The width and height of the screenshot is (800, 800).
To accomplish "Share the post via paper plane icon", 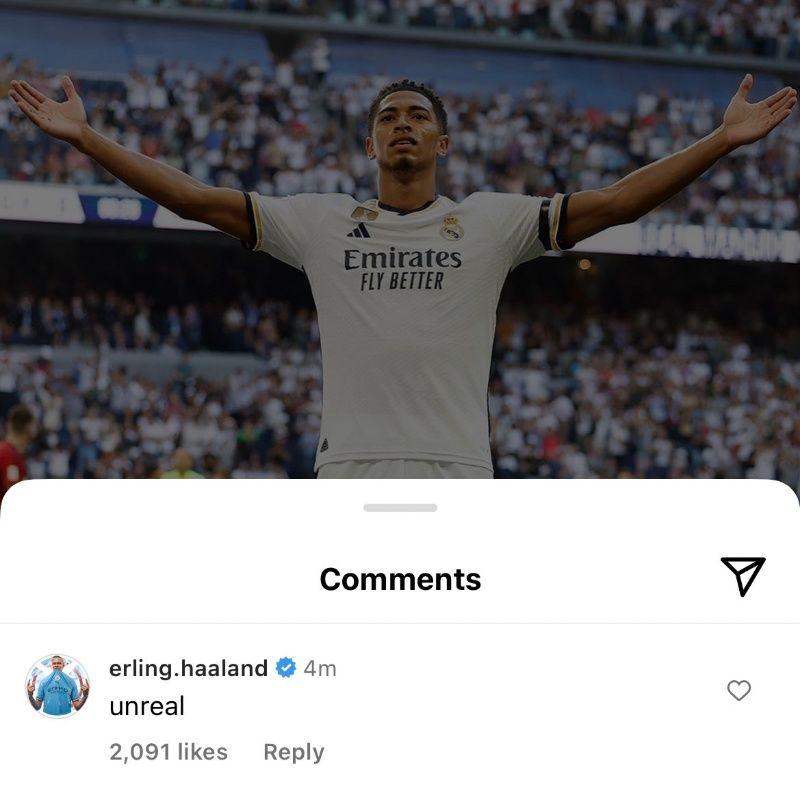I will tap(742, 576).
